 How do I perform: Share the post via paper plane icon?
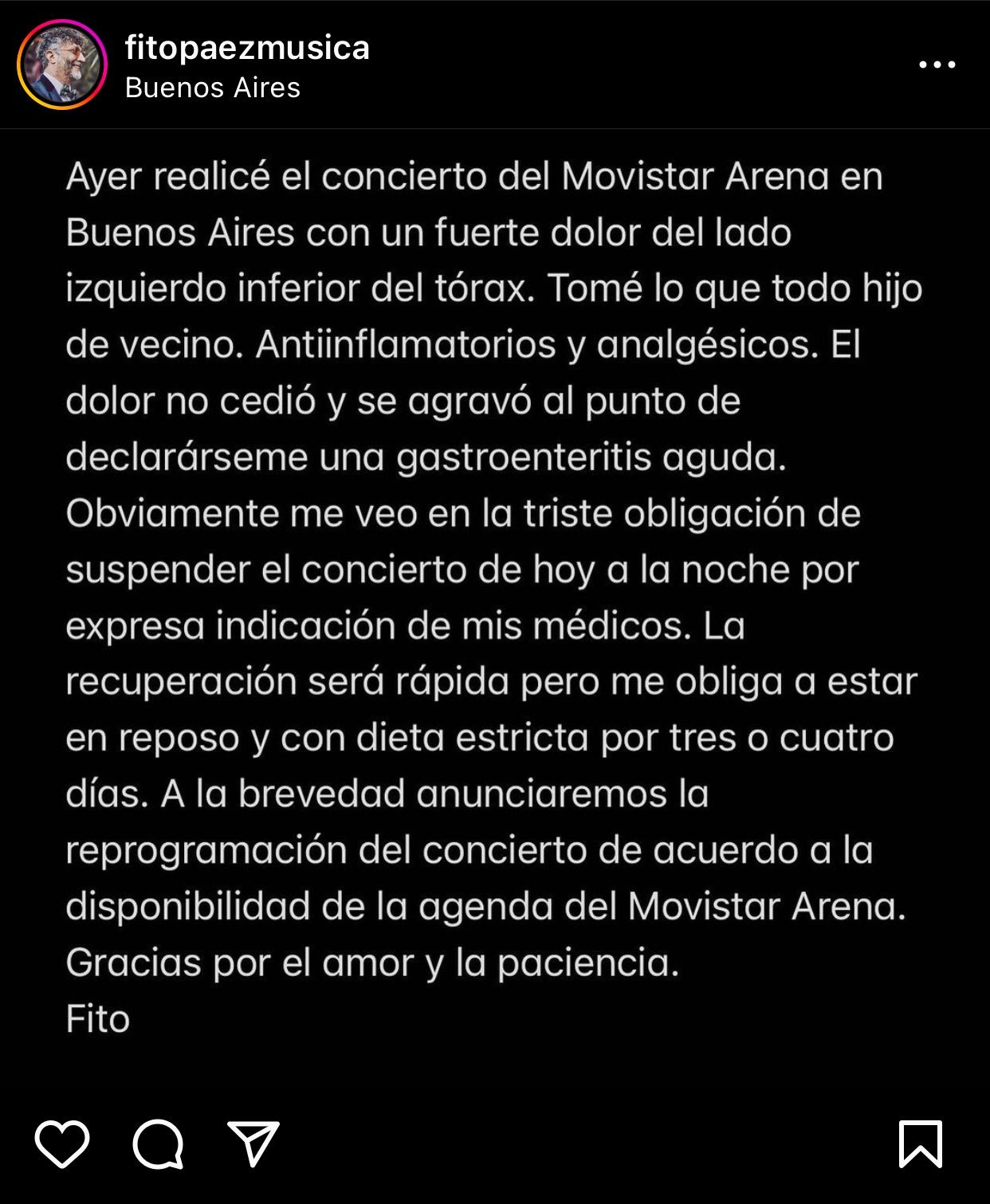tap(253, 1143)
